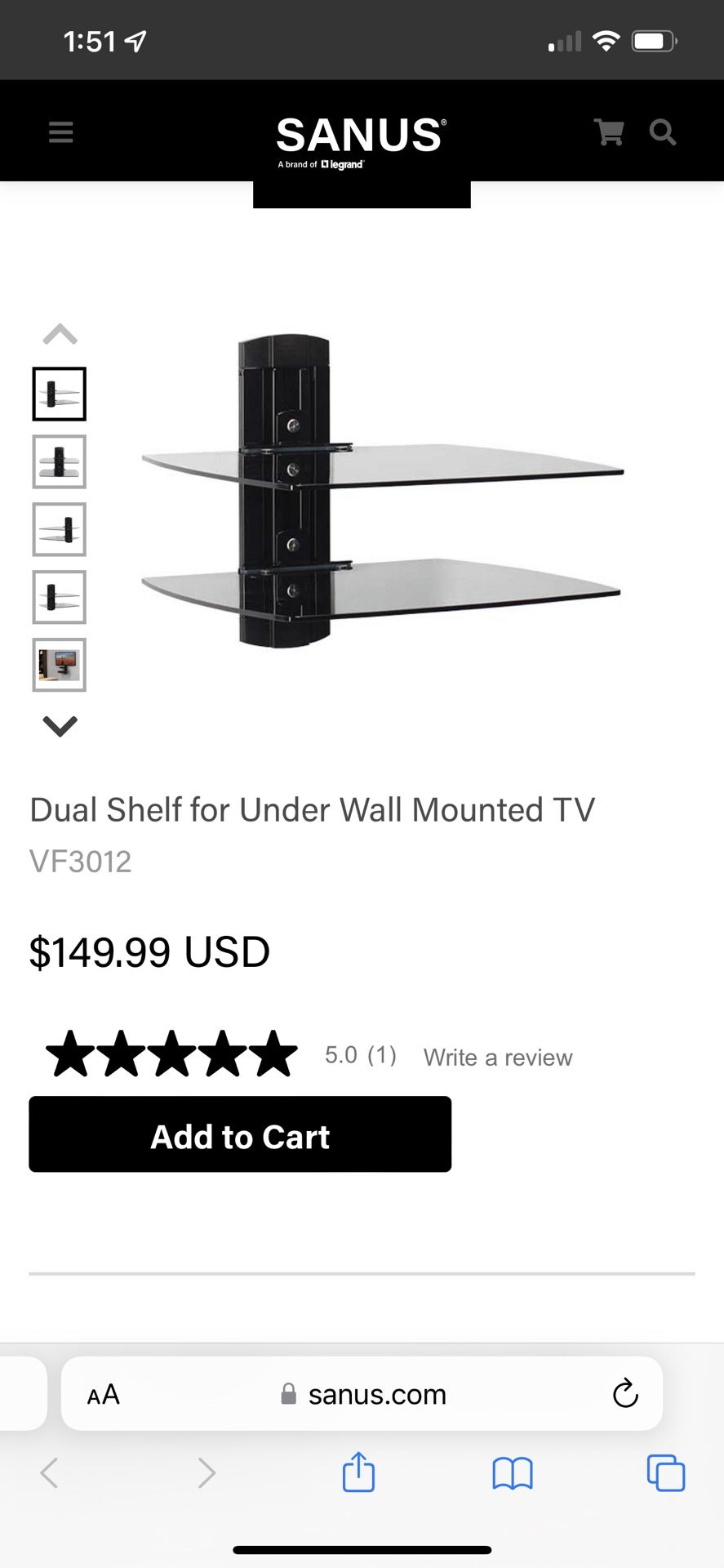Tap the SANUS logo
Viewport: 724px width, 1568px height.
point(362,136)
